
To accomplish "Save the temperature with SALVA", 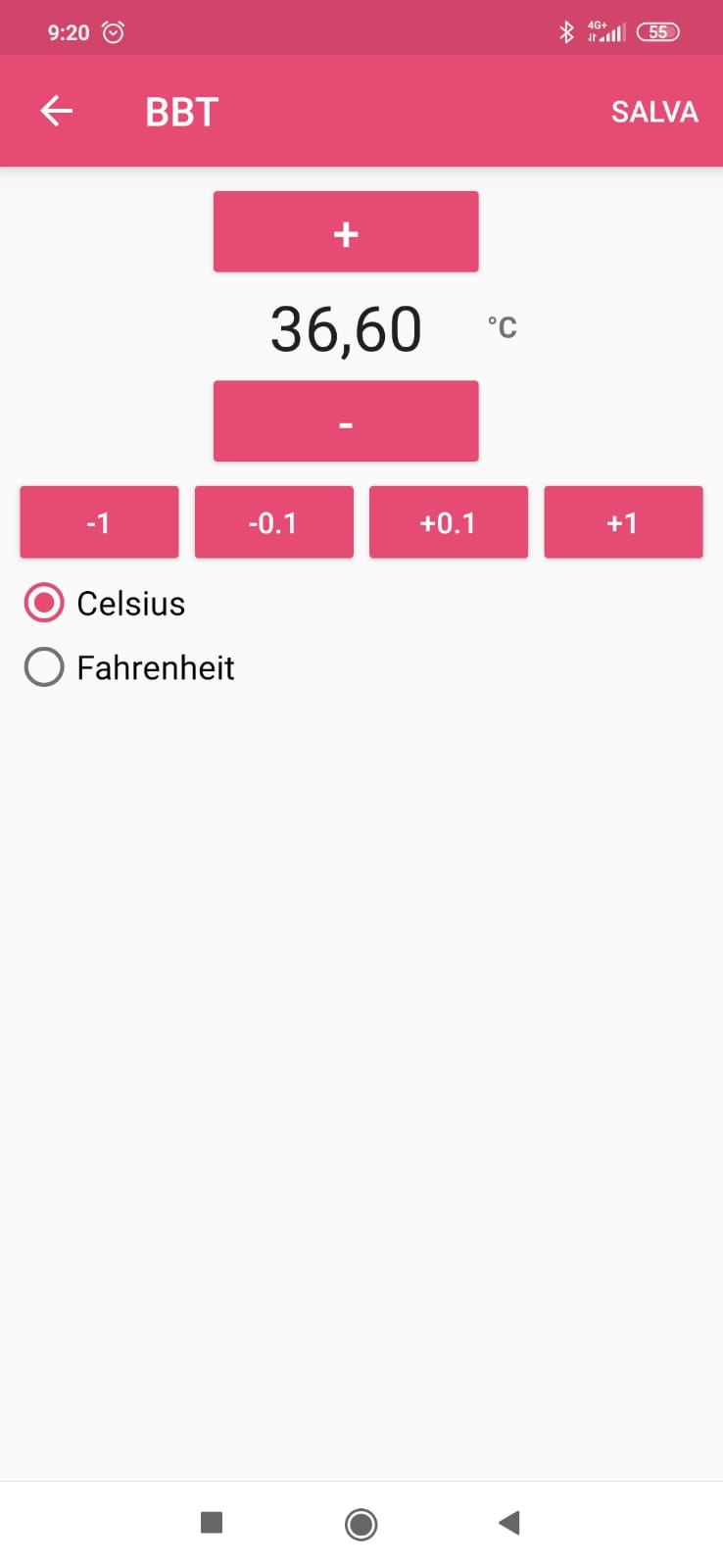I will pyautogui.click(x=654, y=112).
